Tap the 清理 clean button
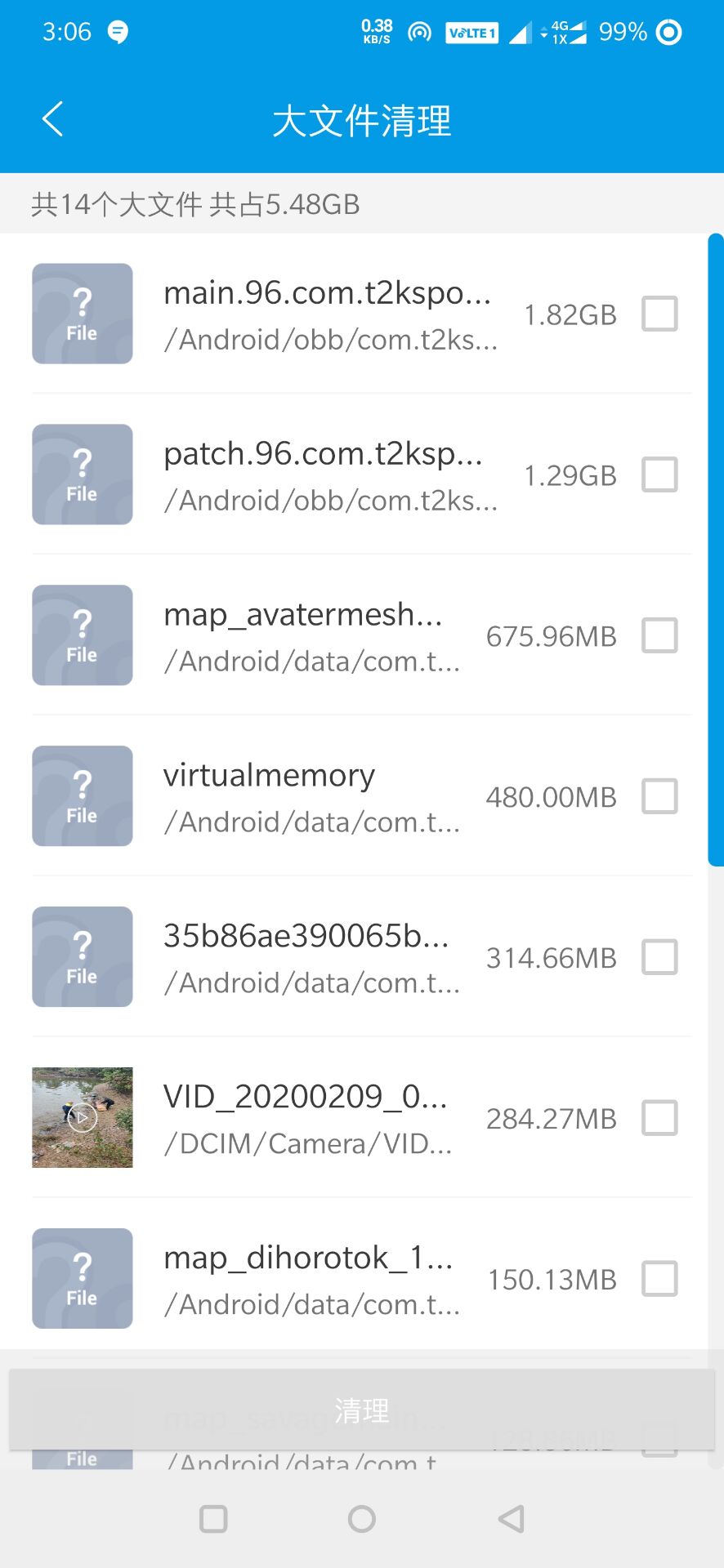 pos(362,1410)
